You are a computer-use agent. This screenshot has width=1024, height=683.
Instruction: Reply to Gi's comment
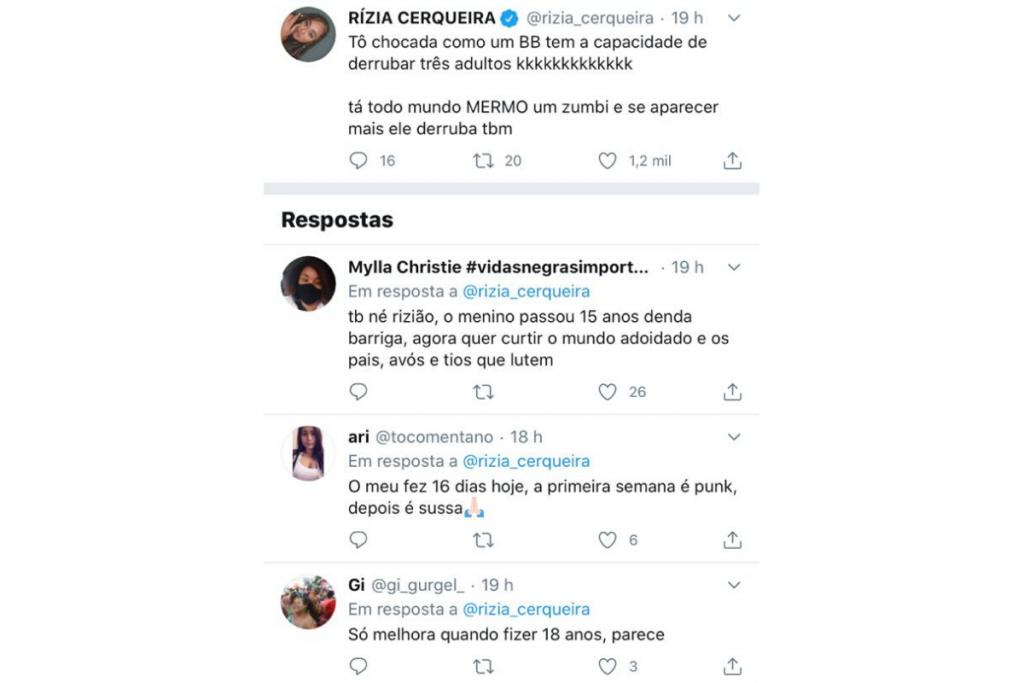pyautogui.click(x=358, y=666)
